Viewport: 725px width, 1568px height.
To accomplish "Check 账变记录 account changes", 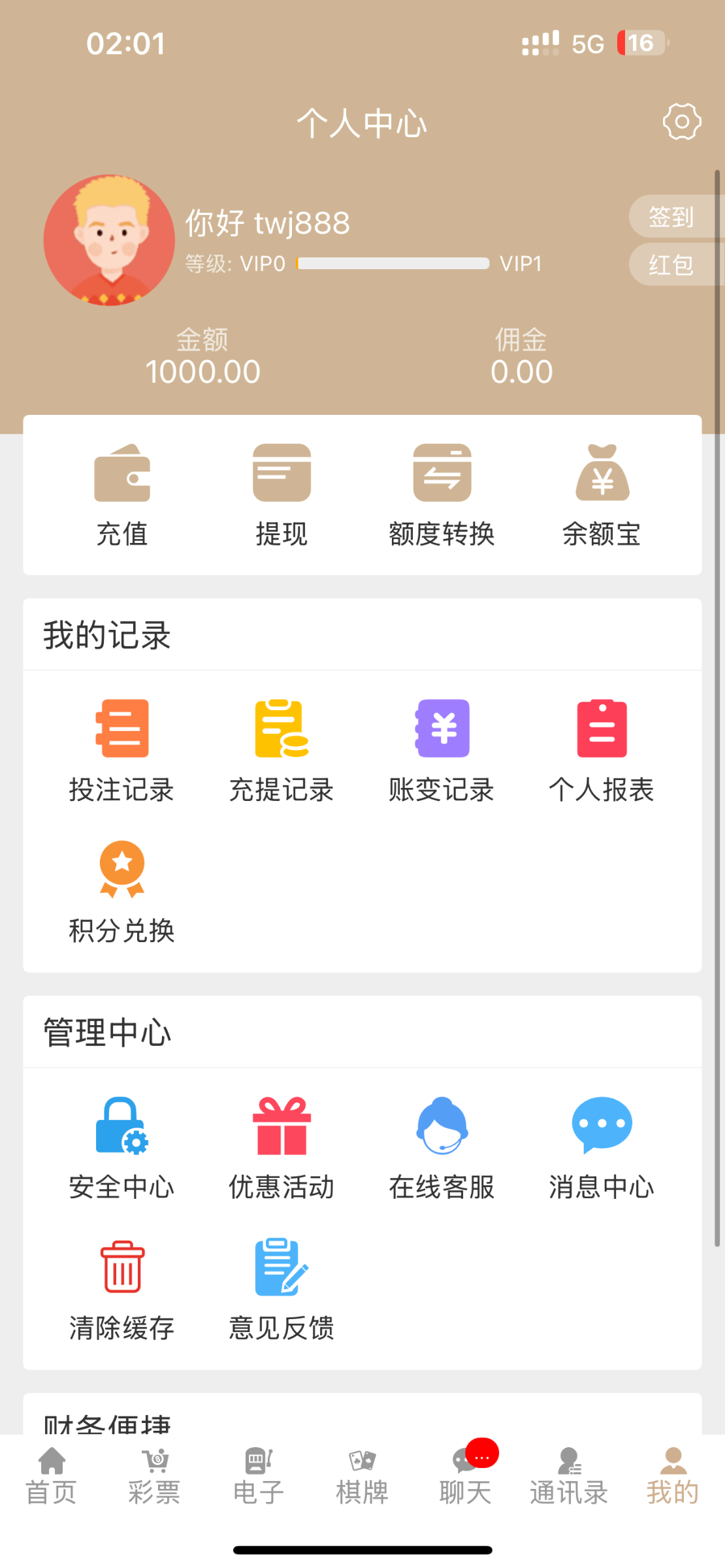I will point(442,750).
